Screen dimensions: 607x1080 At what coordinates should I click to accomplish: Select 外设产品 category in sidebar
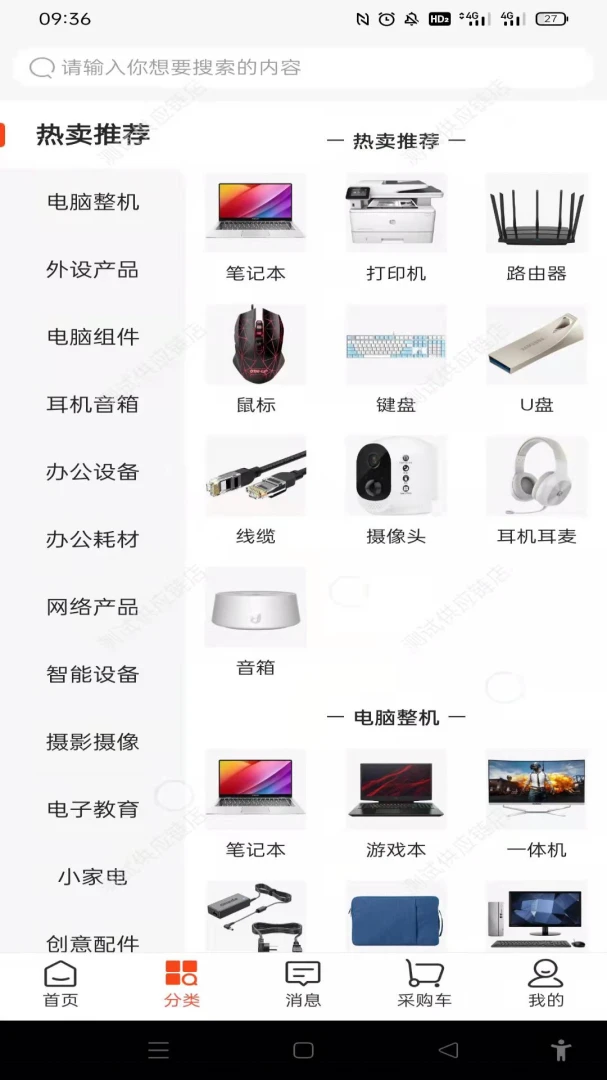tap(93, 270)
